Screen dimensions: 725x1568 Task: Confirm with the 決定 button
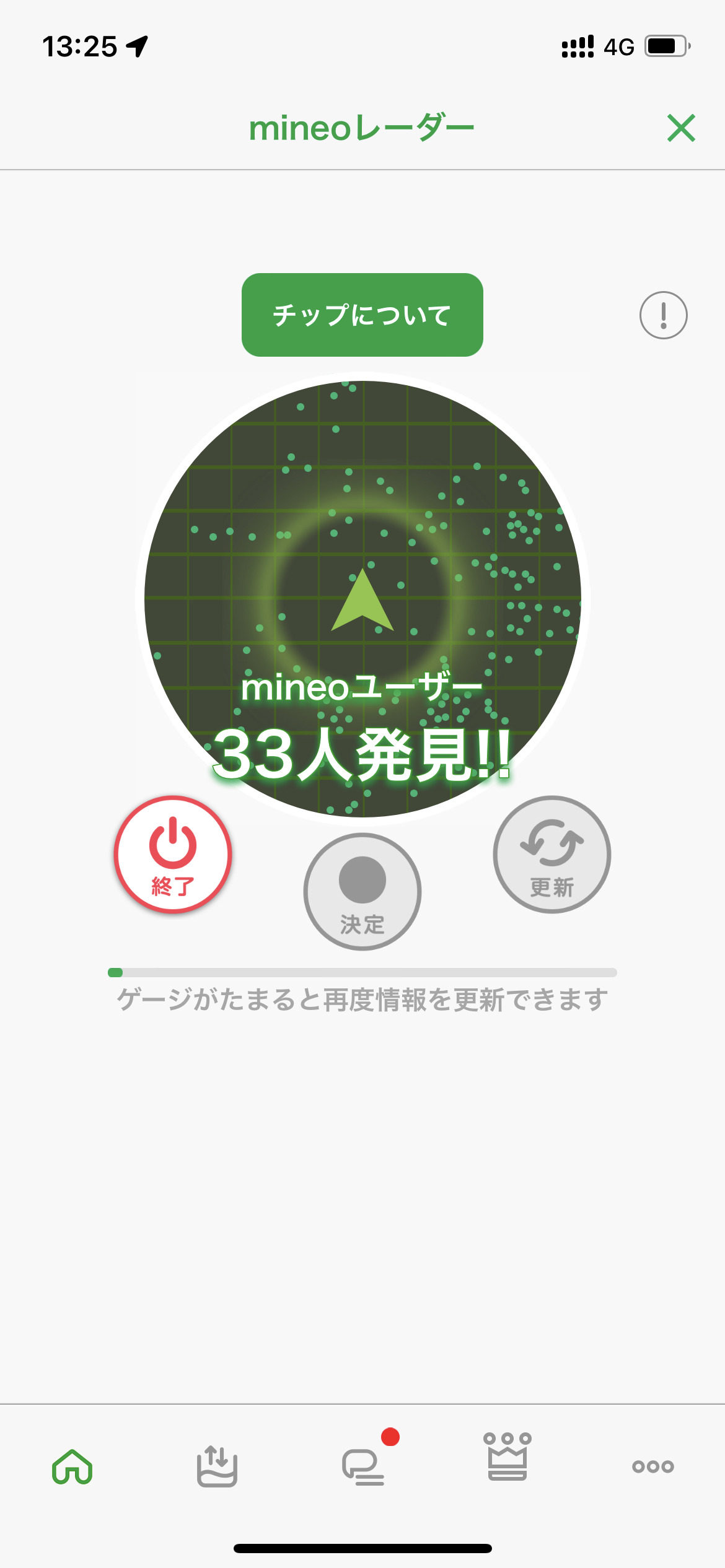click(x=362, y=892)
